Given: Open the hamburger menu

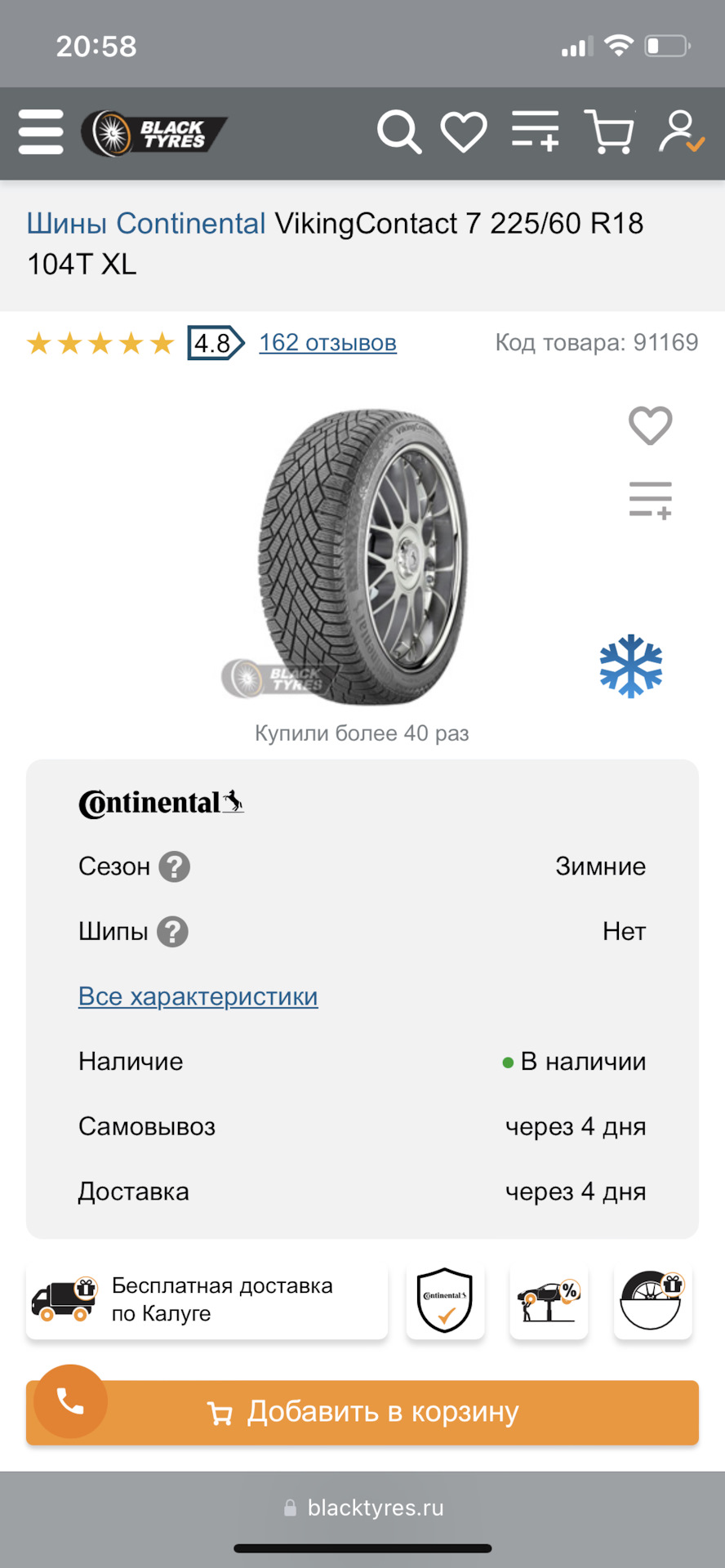Looking at the screenshot, I should (41, 132).
